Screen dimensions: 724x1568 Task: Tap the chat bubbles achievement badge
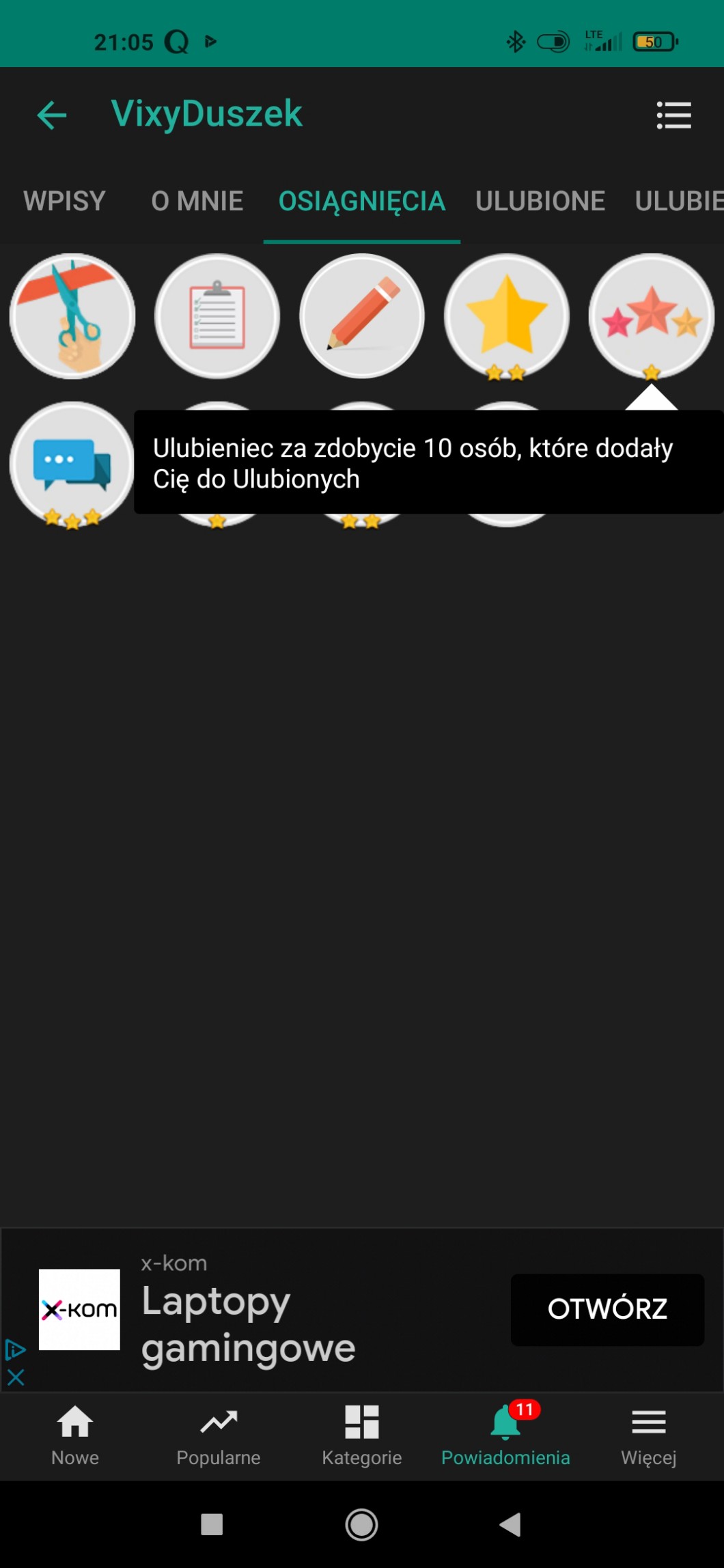tap(72, 464)
